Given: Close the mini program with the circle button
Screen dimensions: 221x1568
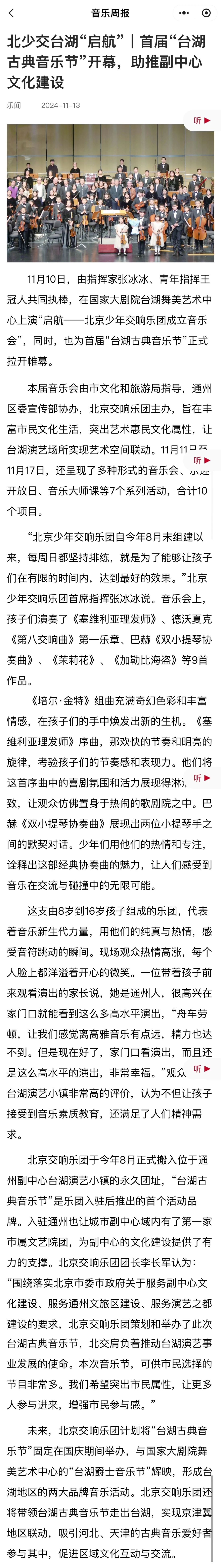Looking at the screenshot, I should coord(206,13).
